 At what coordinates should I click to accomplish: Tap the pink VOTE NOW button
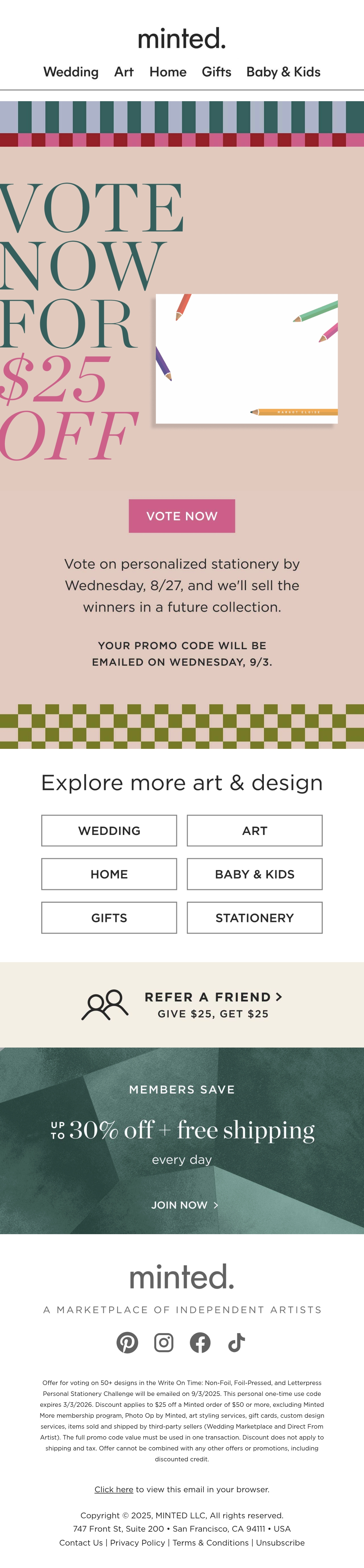coord(182,516)
